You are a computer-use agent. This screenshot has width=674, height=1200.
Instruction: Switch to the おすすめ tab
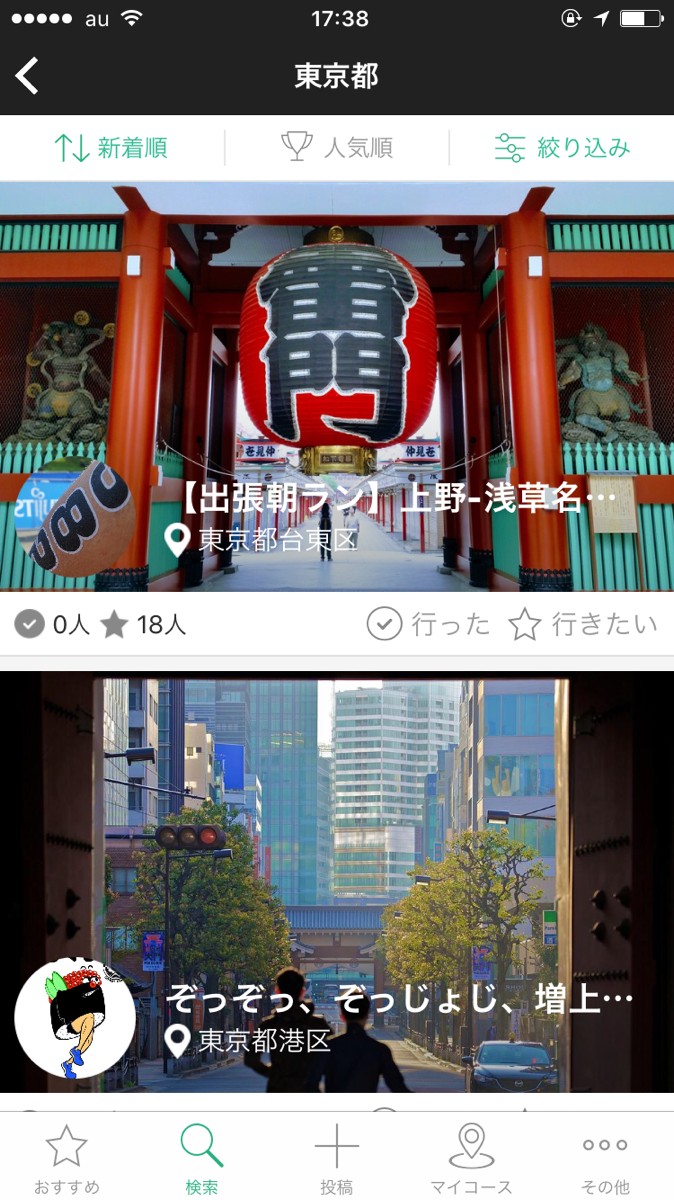pyautogui.click(x=67, y=1158)
